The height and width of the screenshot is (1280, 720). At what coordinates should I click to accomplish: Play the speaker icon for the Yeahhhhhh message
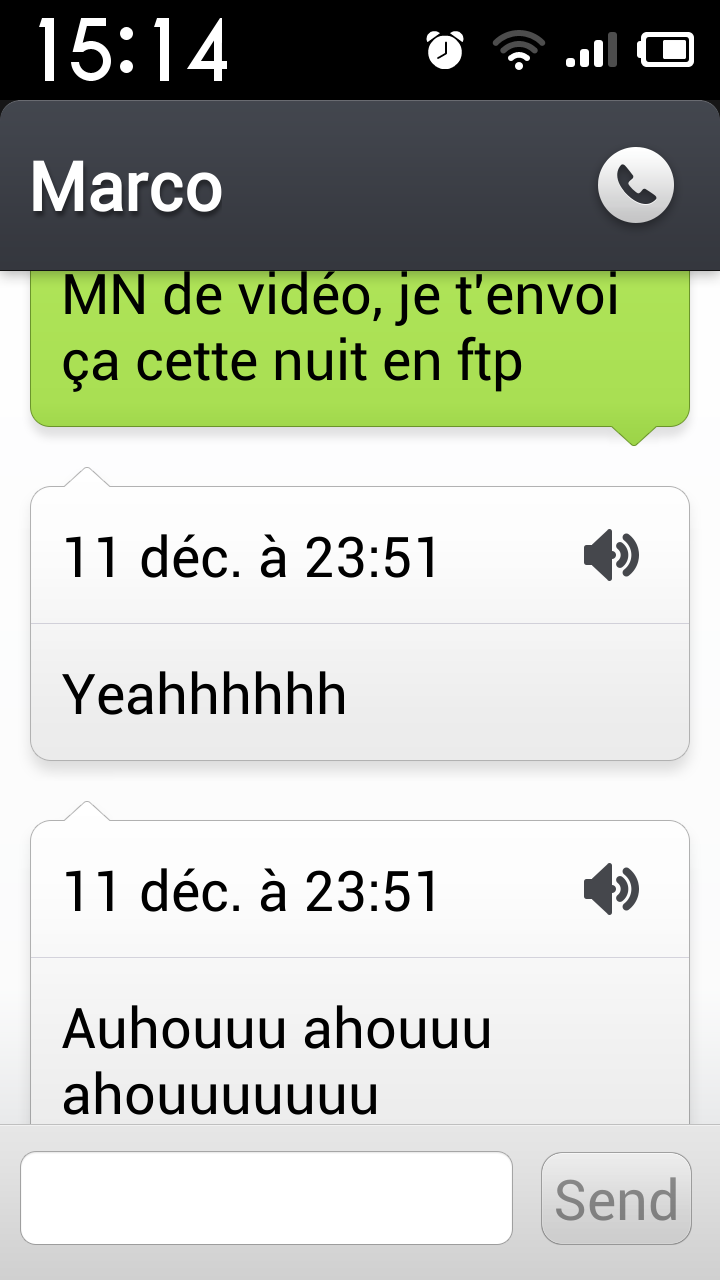[x=611, y=557]
